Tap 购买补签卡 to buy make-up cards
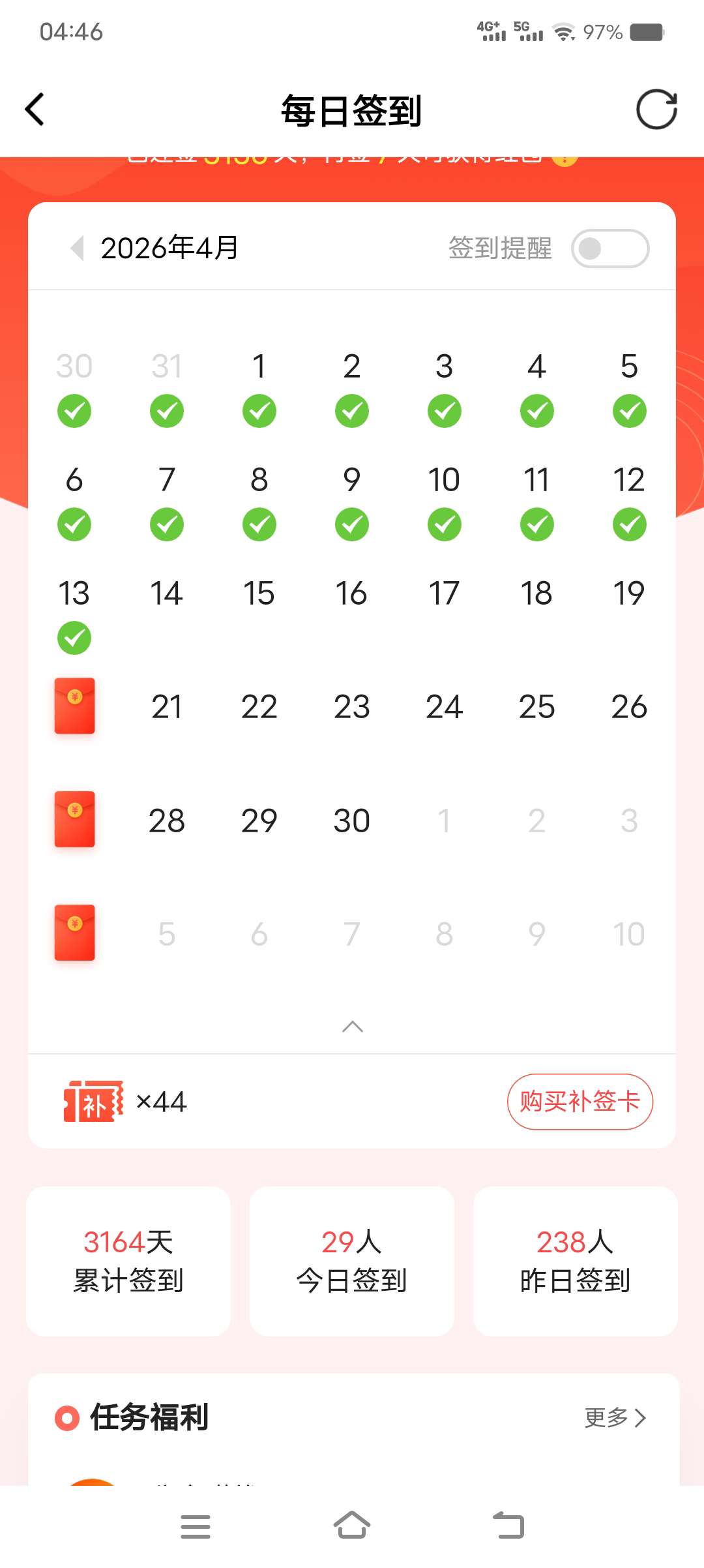The image size is (704, 1568). [x=579, y=1102]
